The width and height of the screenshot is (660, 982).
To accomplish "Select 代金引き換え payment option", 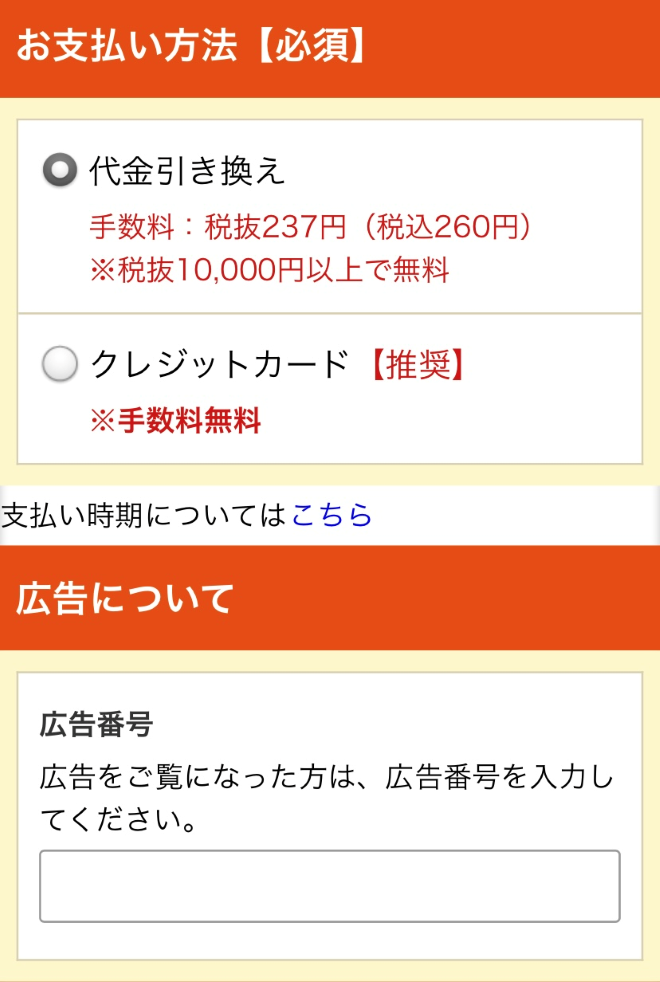I will coord(60,172).
